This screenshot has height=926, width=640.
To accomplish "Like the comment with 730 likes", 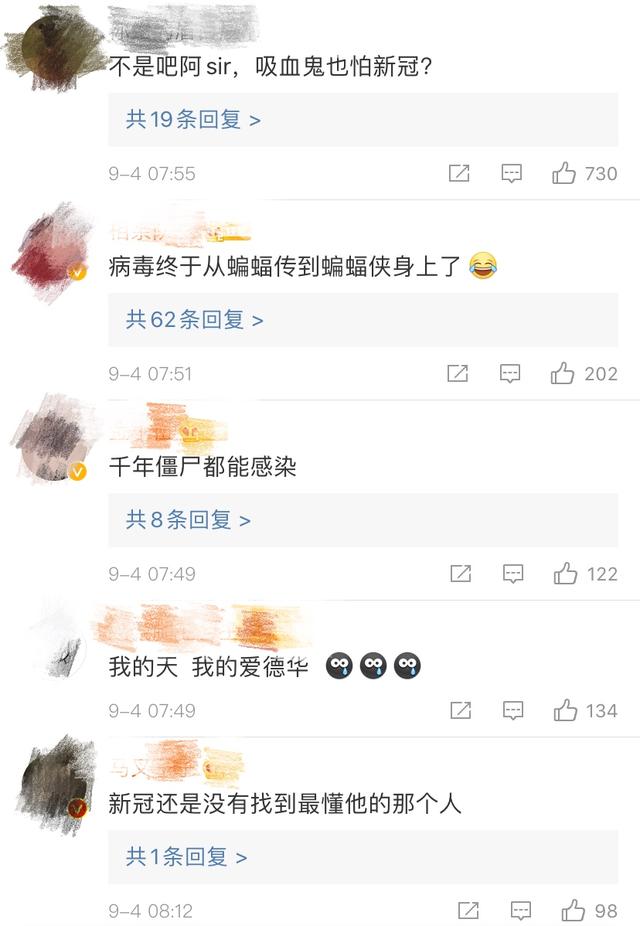I will point(564,173).
